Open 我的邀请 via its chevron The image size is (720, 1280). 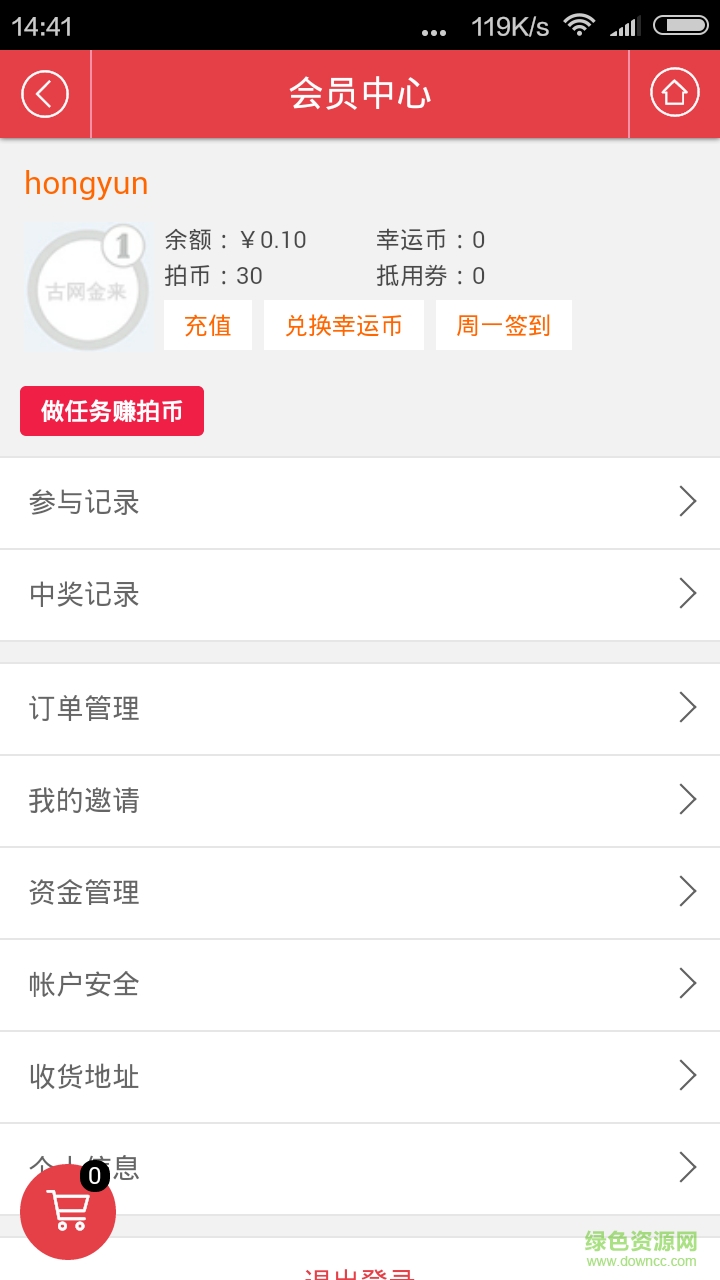point(688,800)
